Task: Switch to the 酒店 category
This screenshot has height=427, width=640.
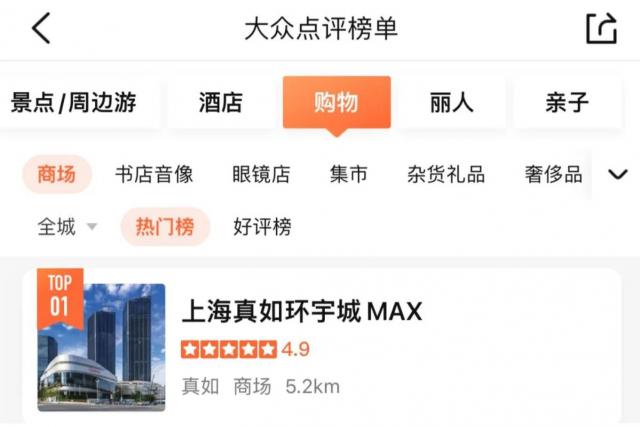Action: tap(220, 102)
